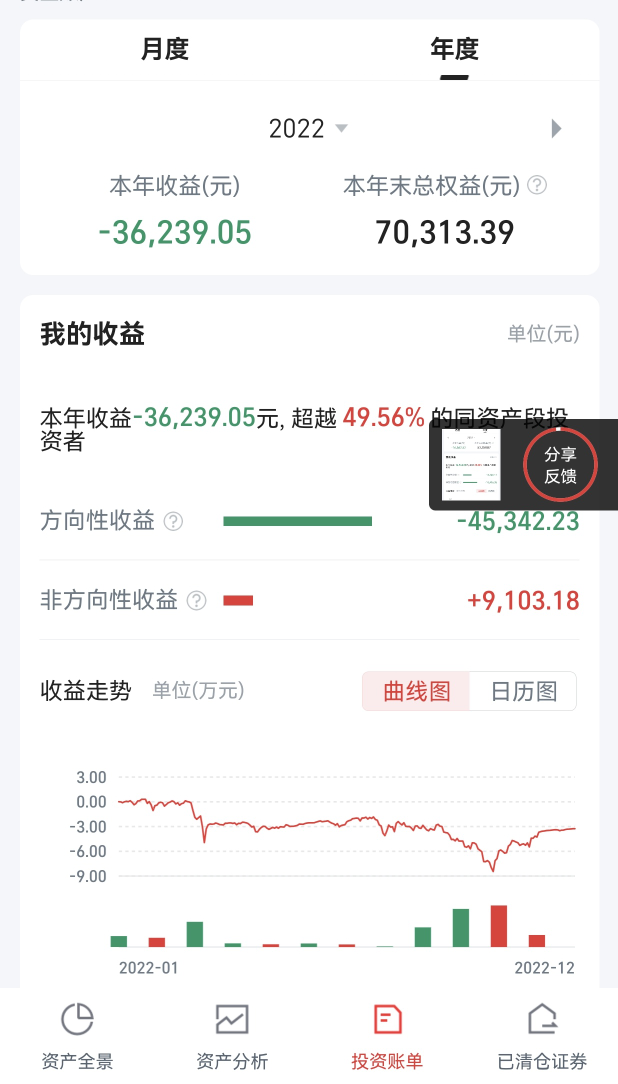This screenshot has width=618, height=1084.
Task: Open the 已清仓证券 tab
Action: 542,1036
